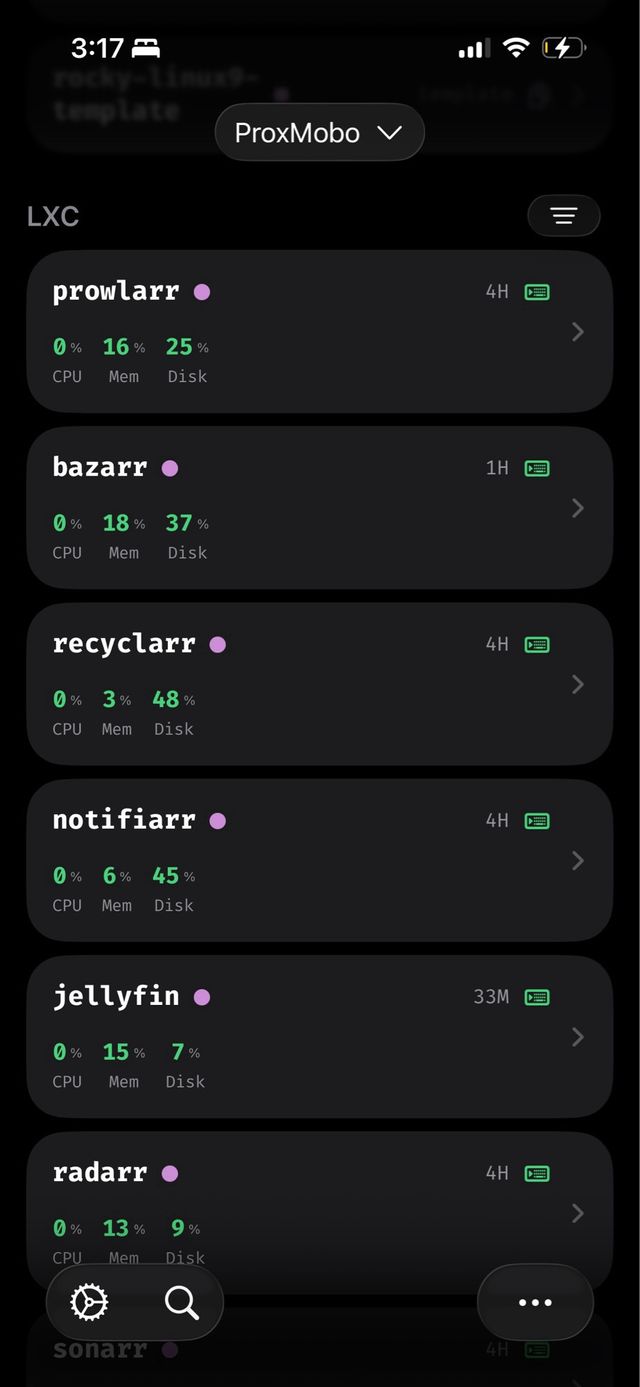The height and width of the screenshot is (1387, 640).
Task: Open the console icon on bazarr
Action: click(537, 468)
